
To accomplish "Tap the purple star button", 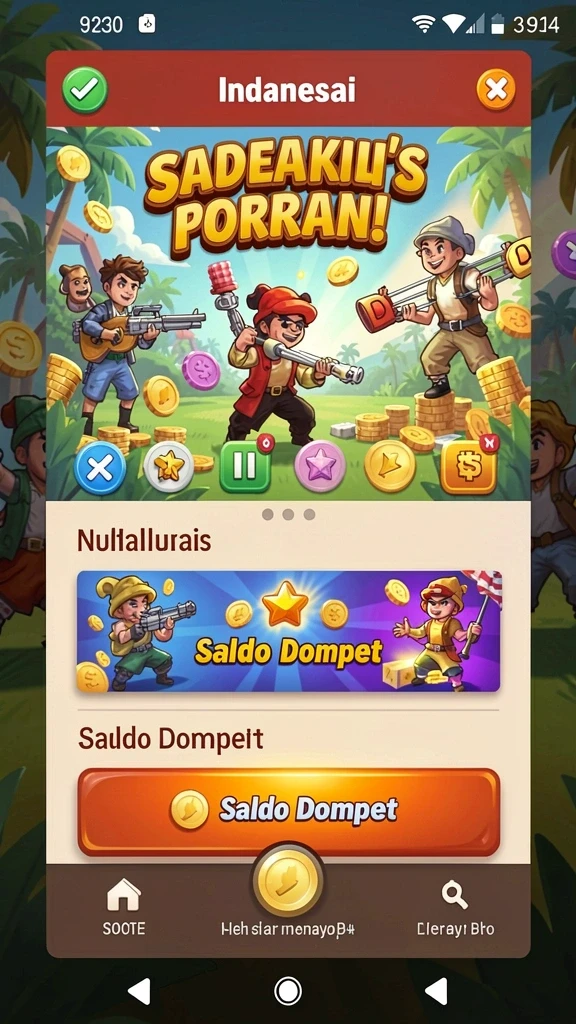I will click(x=320, y=466).
